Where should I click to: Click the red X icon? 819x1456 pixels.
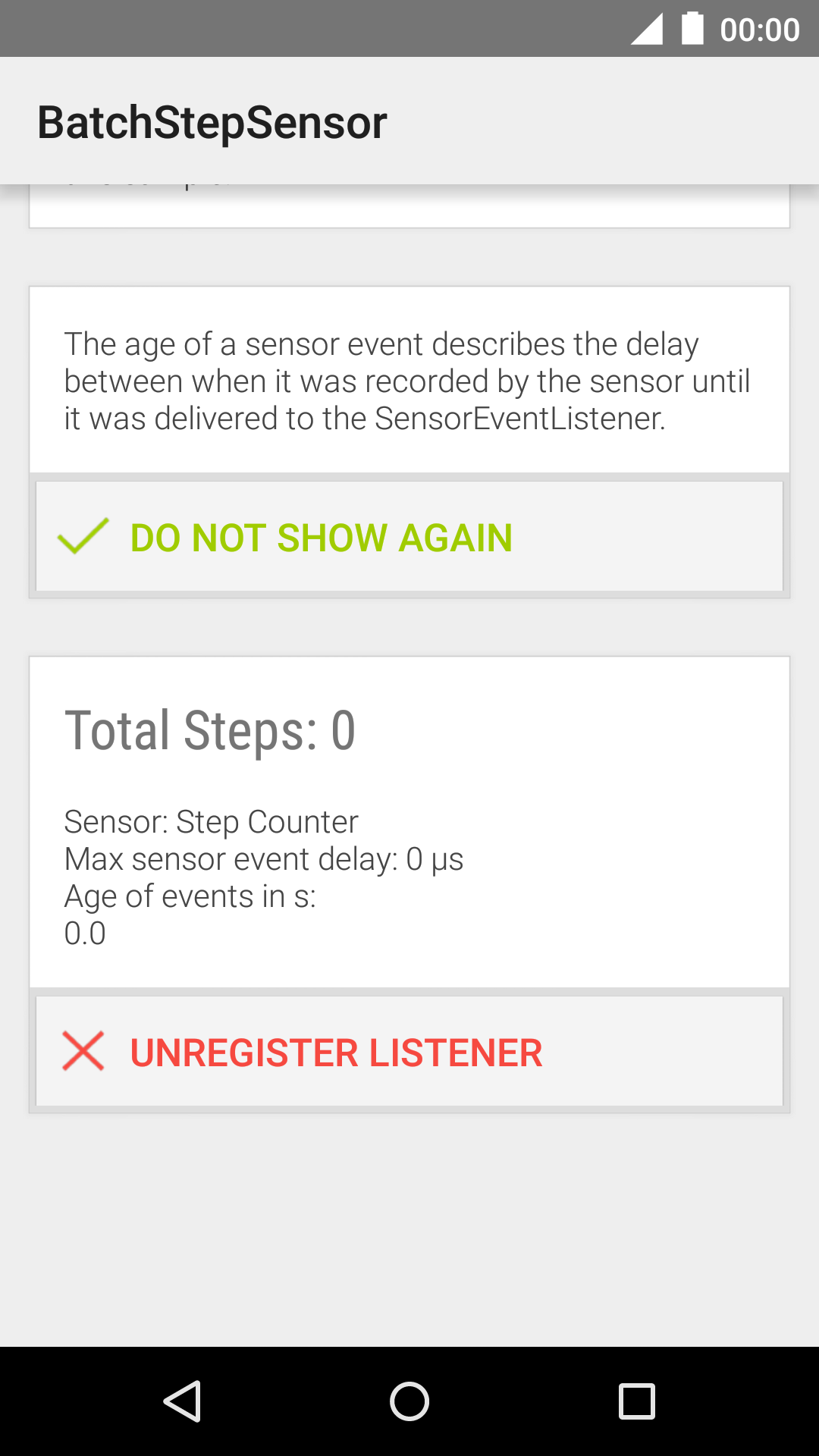83,1052
